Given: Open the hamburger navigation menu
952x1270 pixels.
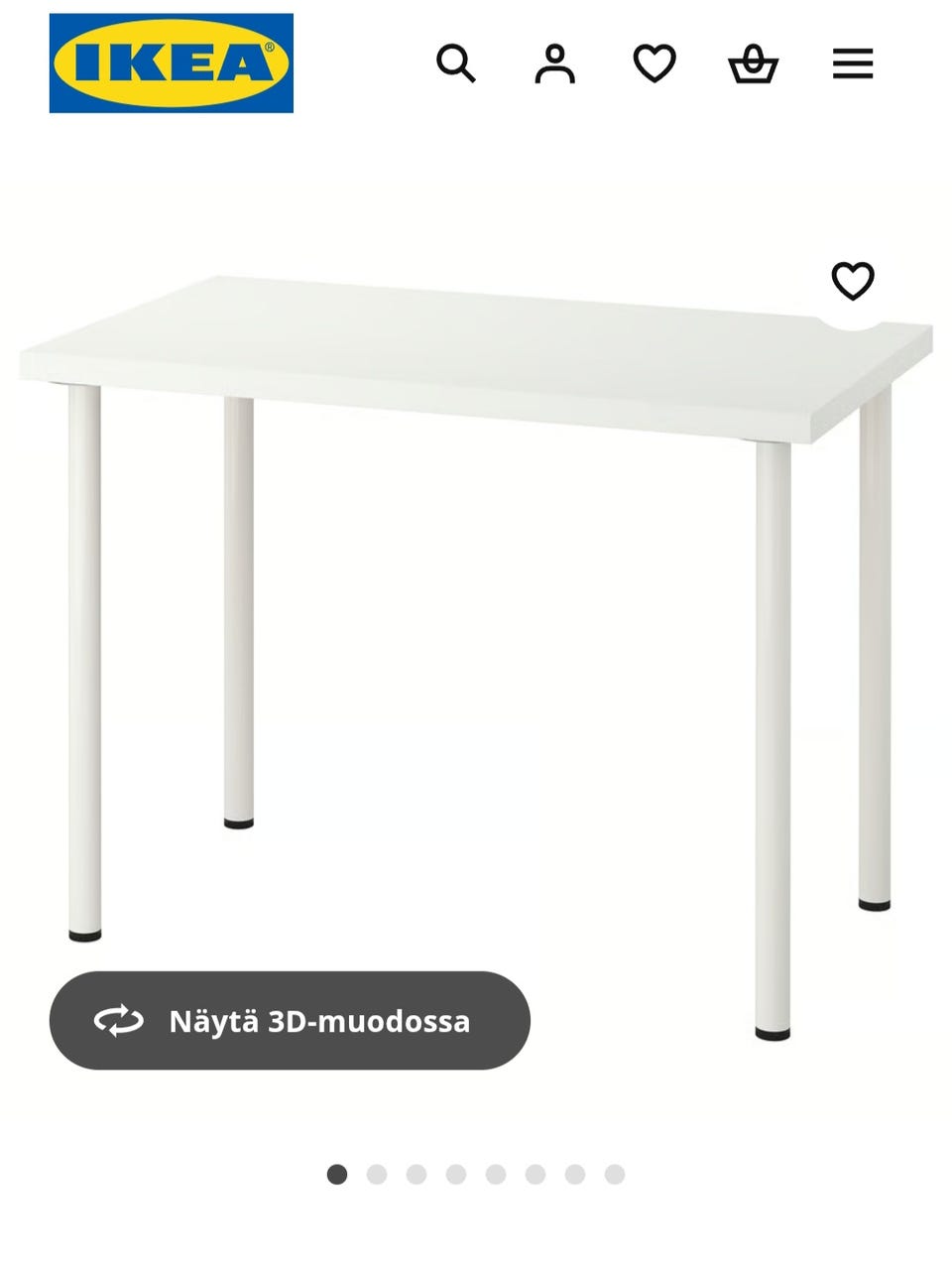Looking at the screenshot, I should (853, 65).
